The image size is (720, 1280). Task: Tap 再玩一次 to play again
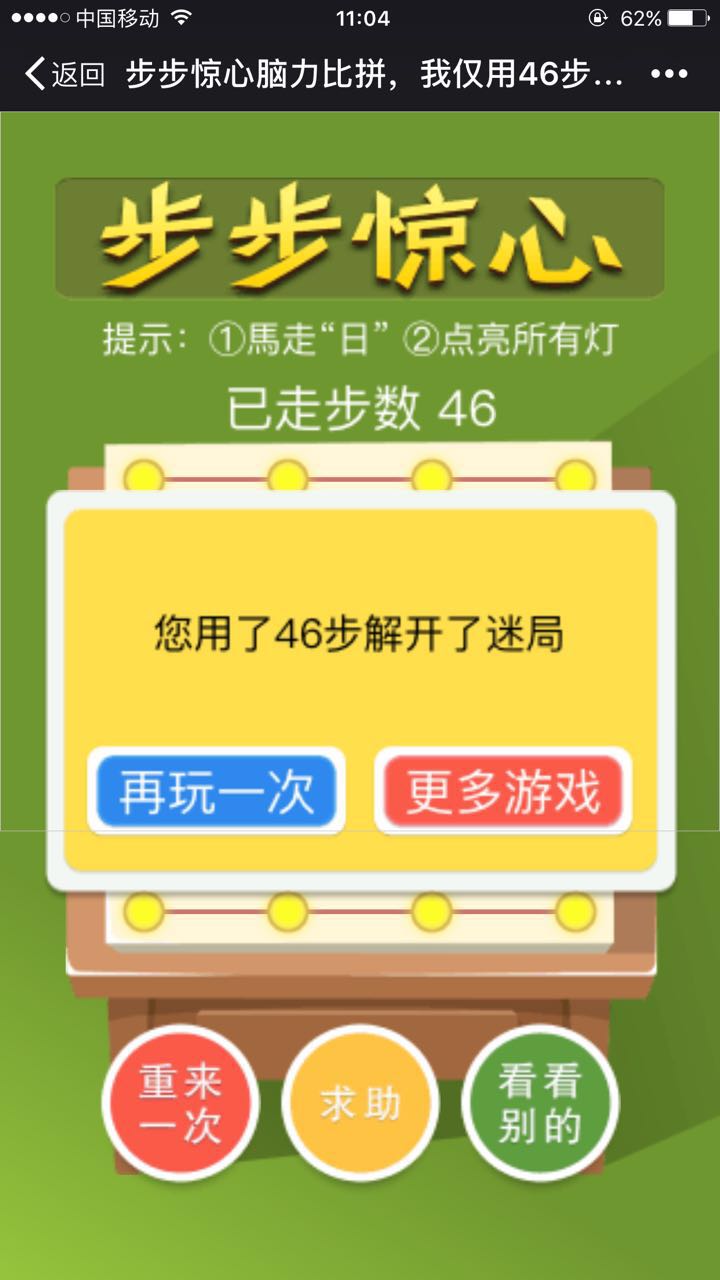216,791
